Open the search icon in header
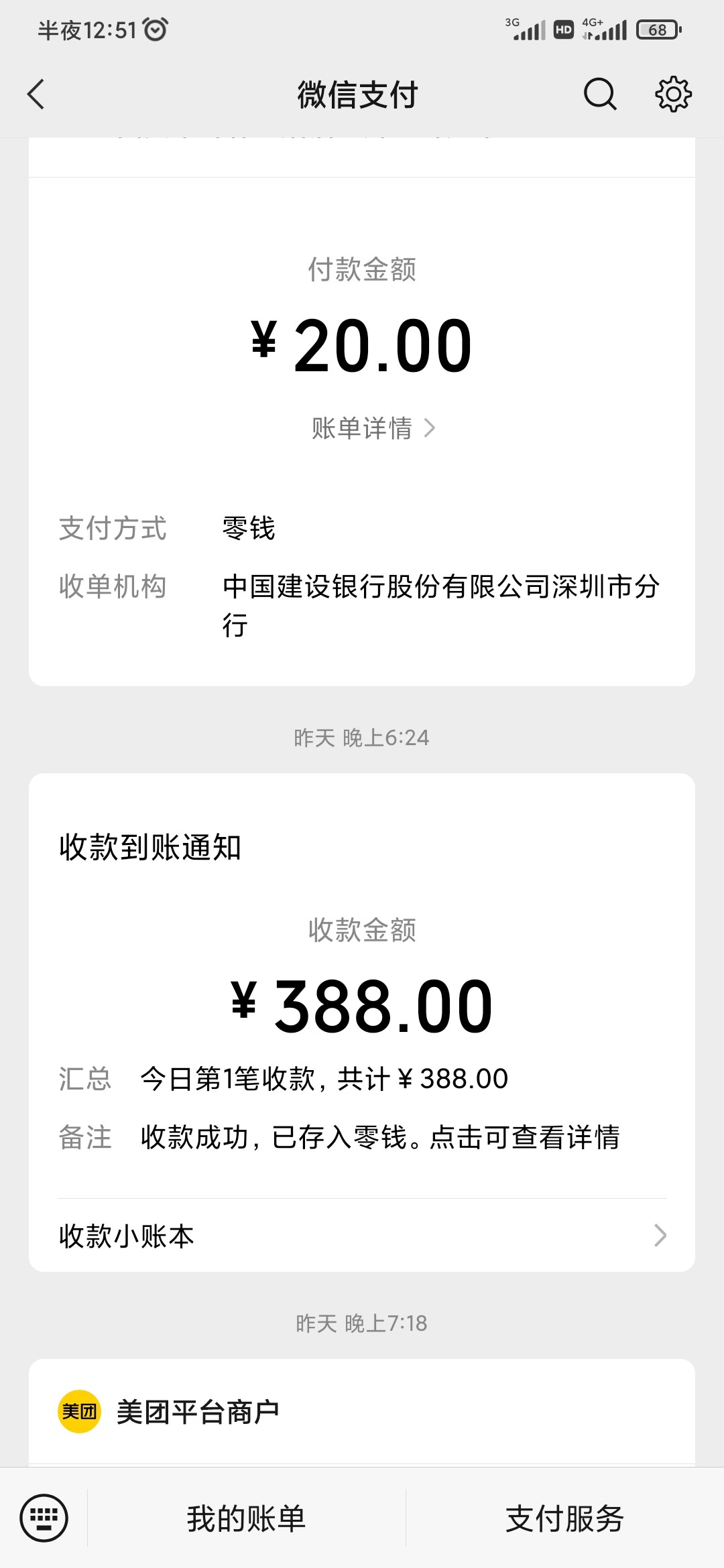Image resolution: width=724 pixels, height=1568 pixels. click(x=599, y=94)
